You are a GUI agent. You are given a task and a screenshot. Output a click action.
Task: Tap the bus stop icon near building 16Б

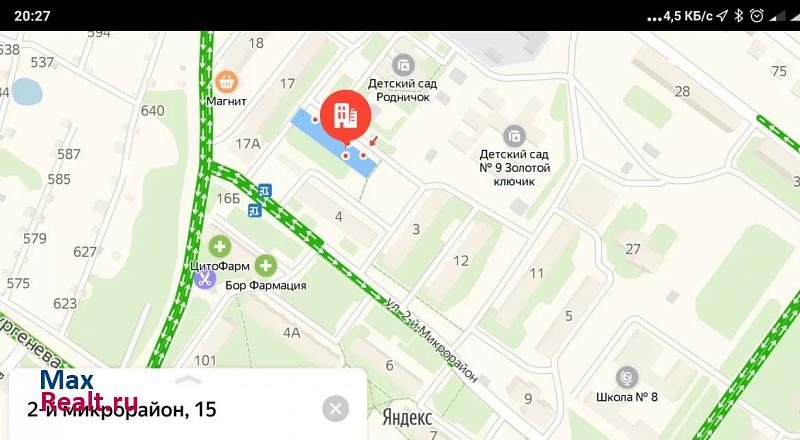pos(266,189)
